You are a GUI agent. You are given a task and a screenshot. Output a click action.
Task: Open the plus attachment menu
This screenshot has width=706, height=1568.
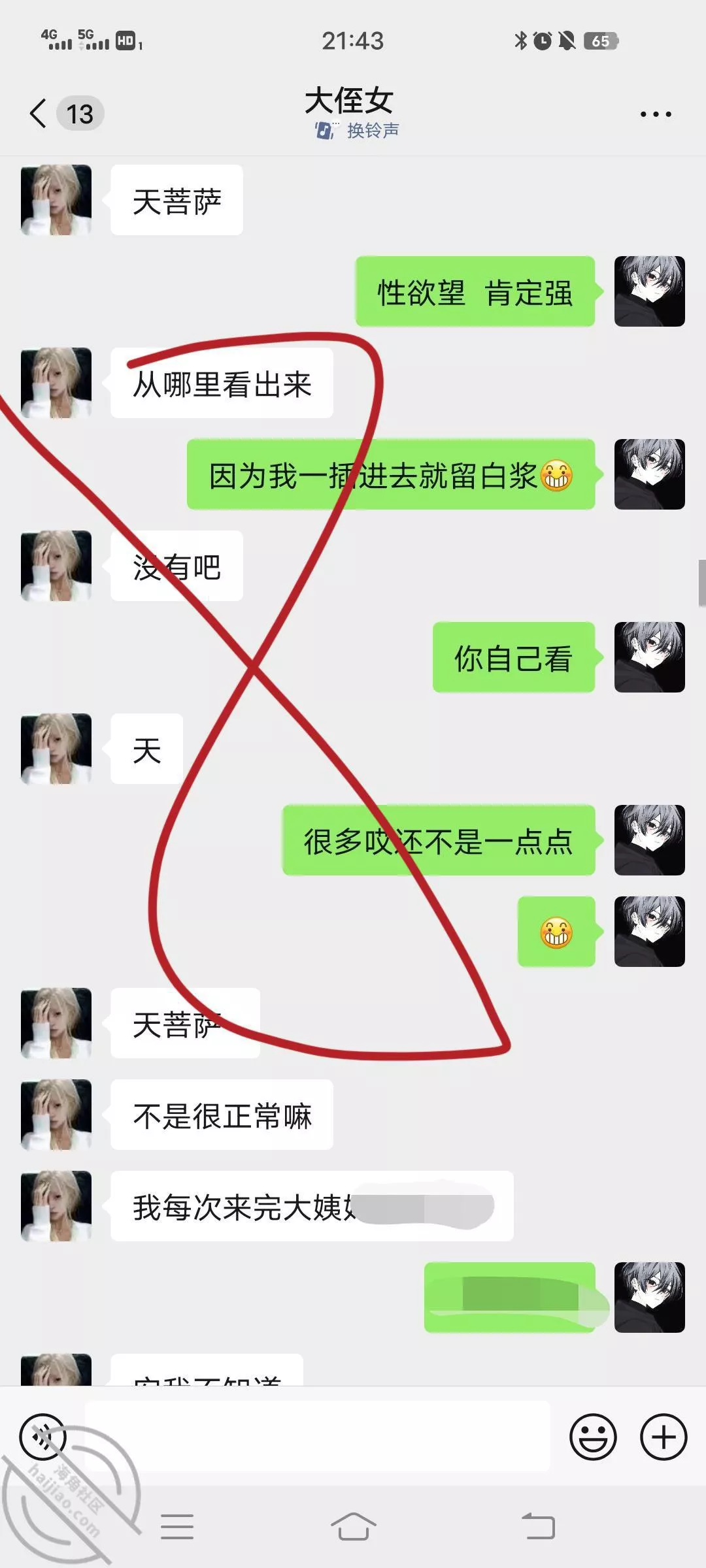click(663, 1437)
